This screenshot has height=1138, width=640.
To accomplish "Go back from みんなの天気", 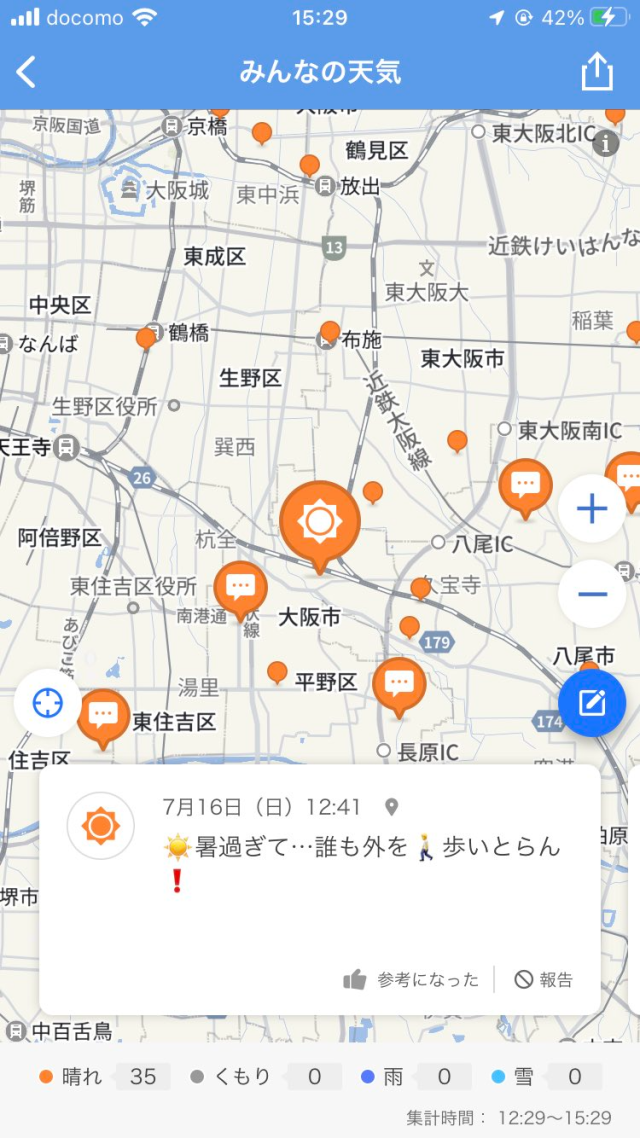I will (27, 72).
